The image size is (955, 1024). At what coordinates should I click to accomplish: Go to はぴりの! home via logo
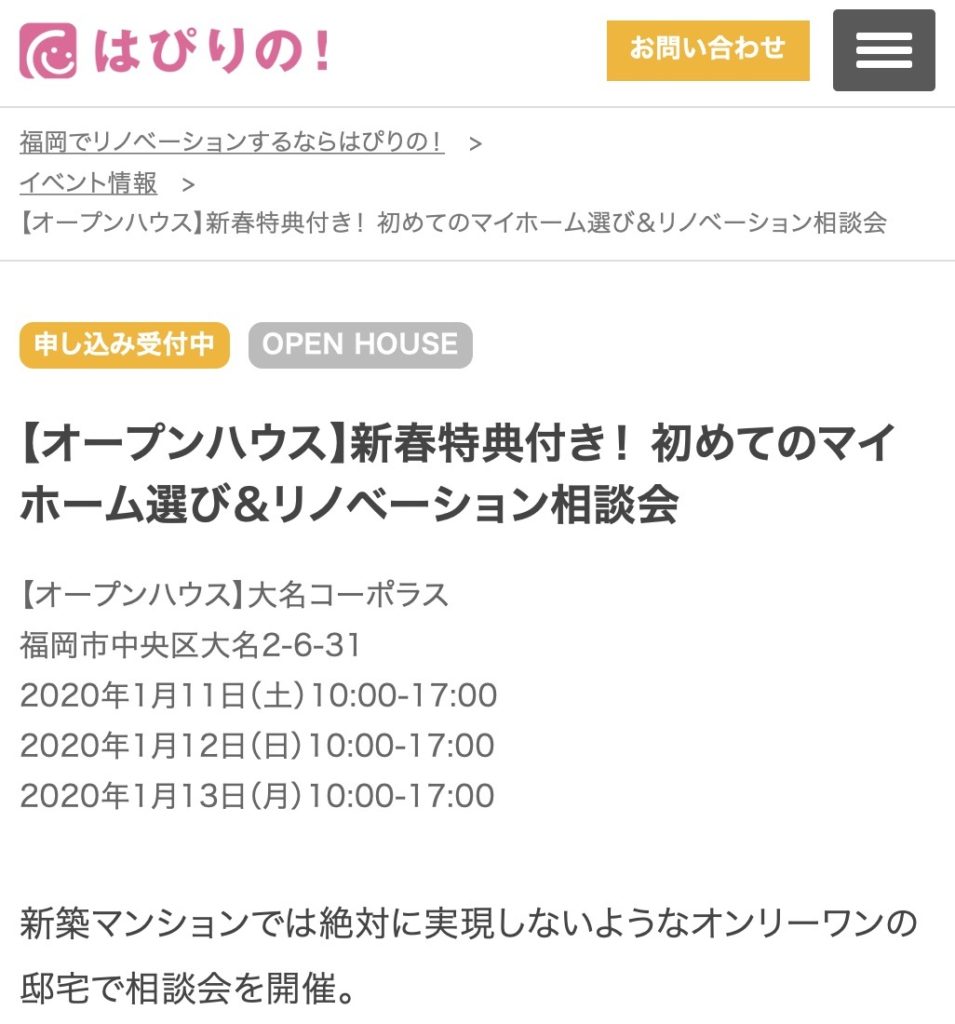pyautogui.click(x=175, y=51)
